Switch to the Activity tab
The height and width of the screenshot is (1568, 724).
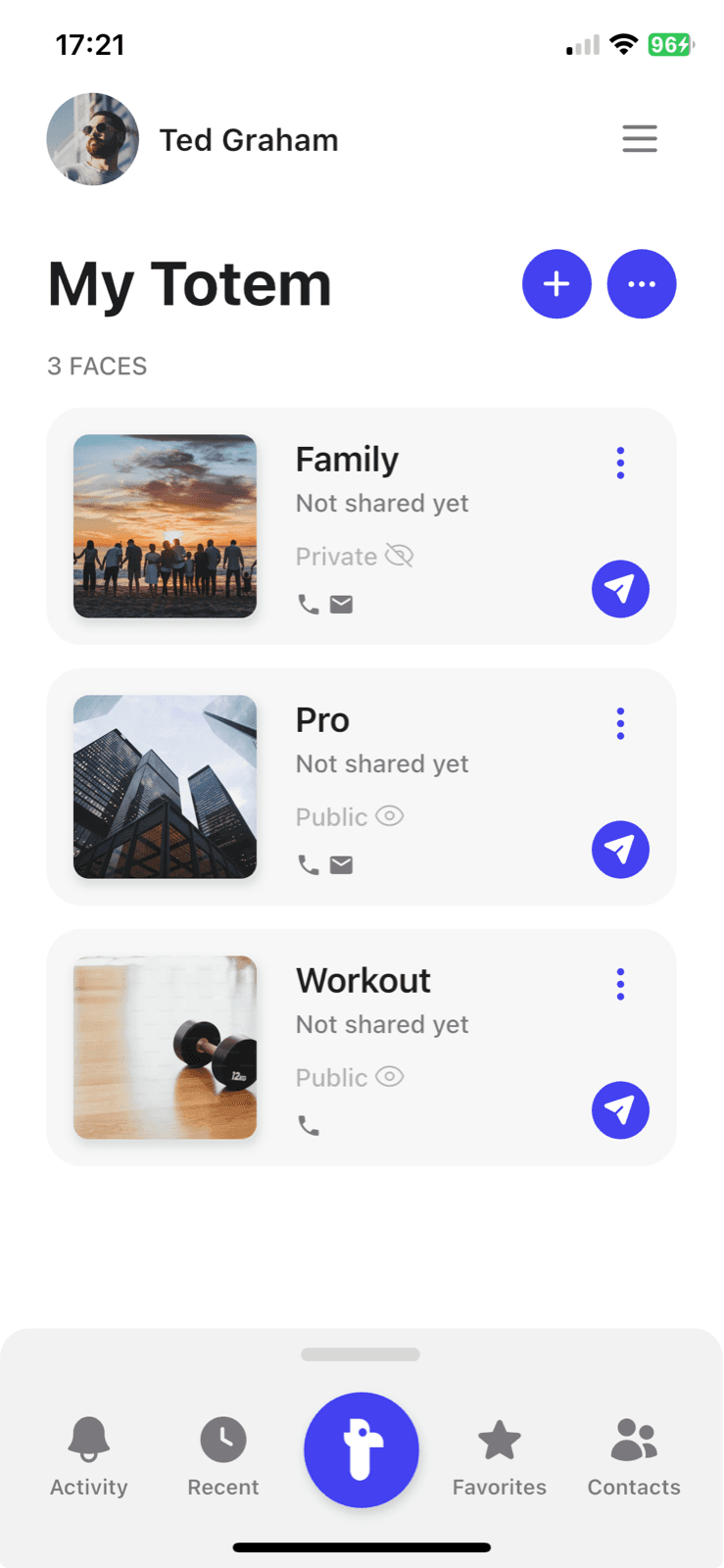coord(89,1456)
